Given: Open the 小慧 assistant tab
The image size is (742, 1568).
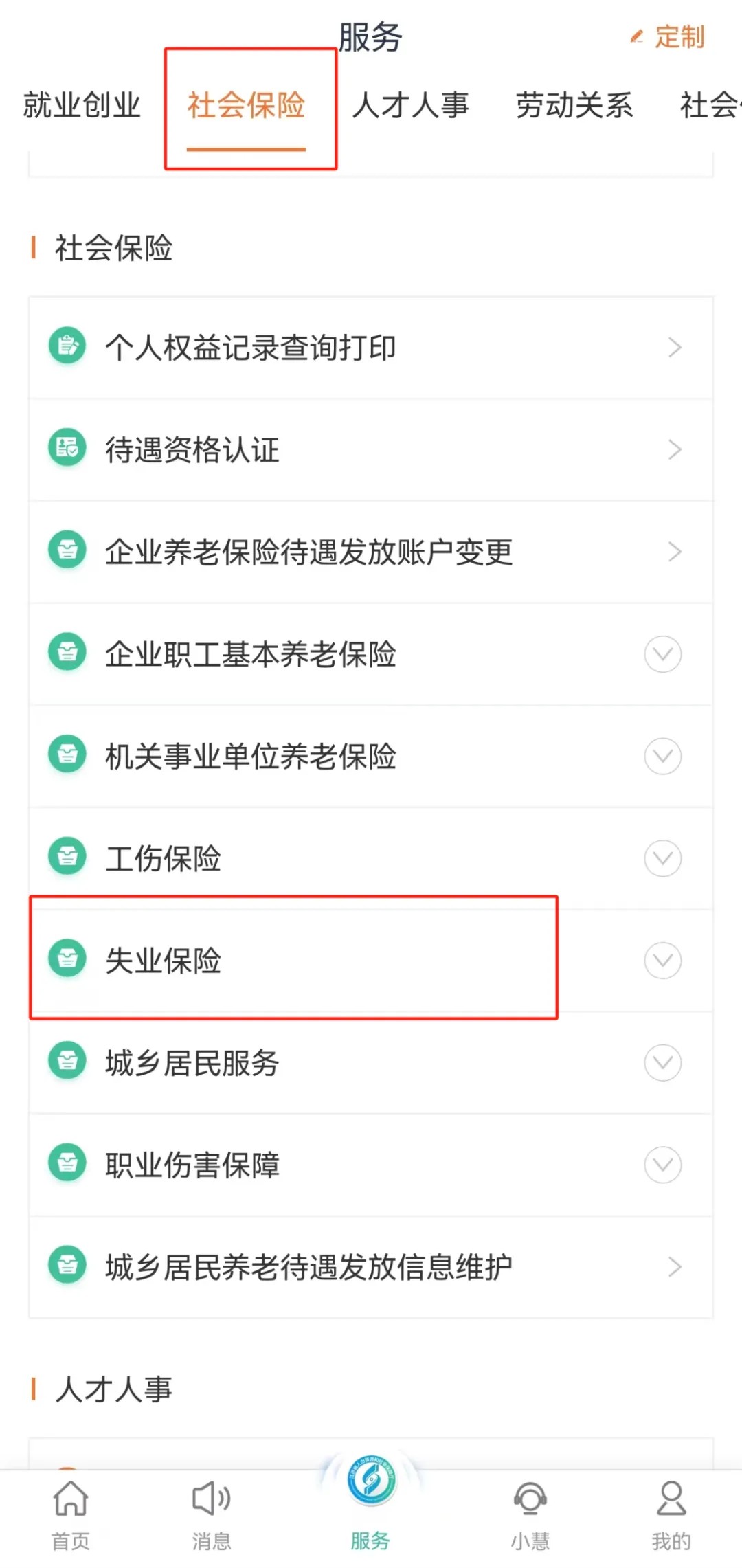Looking at the screenshot, I should pos(530,1516).
